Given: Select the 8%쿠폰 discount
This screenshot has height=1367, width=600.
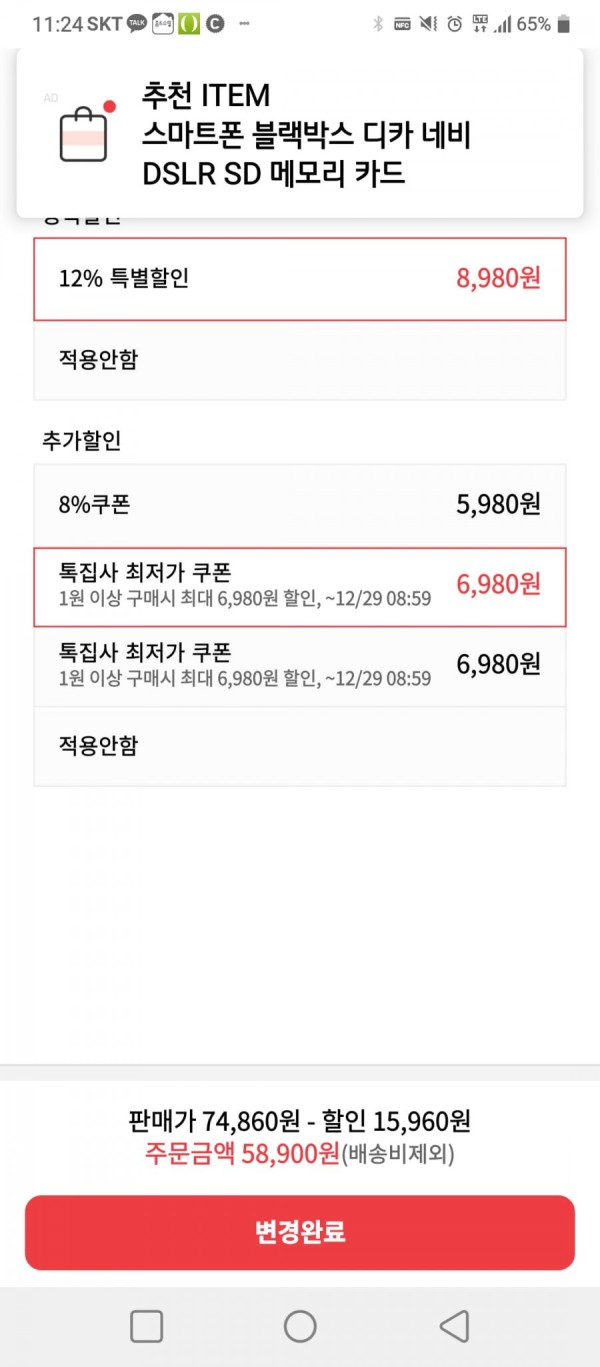Looking at the screenshot, I should [x=300, y=505].
